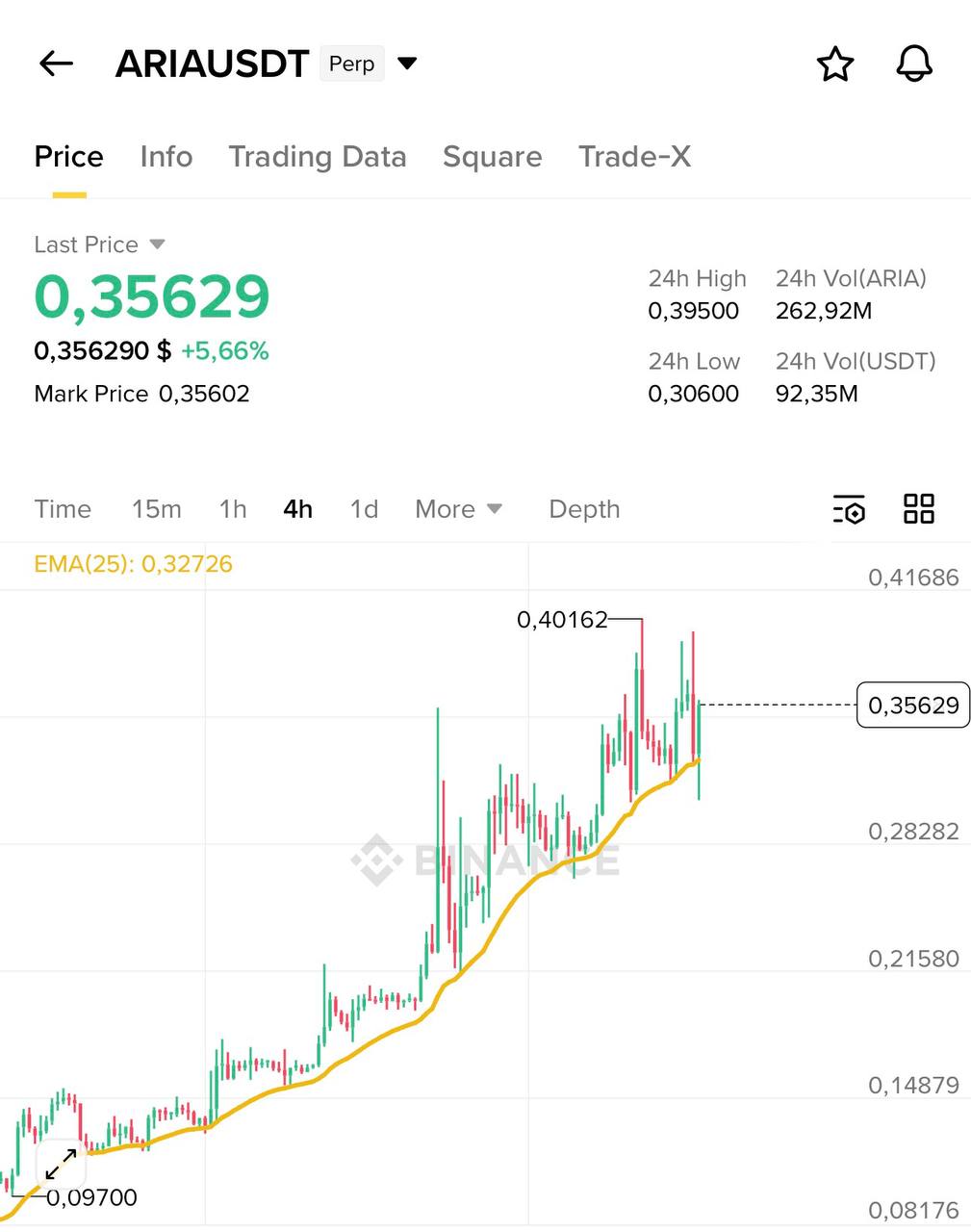The width and height of the screenshot is (971, 1232).
Task: Open the chart layout grid icon
Action: tap(918, 508)
